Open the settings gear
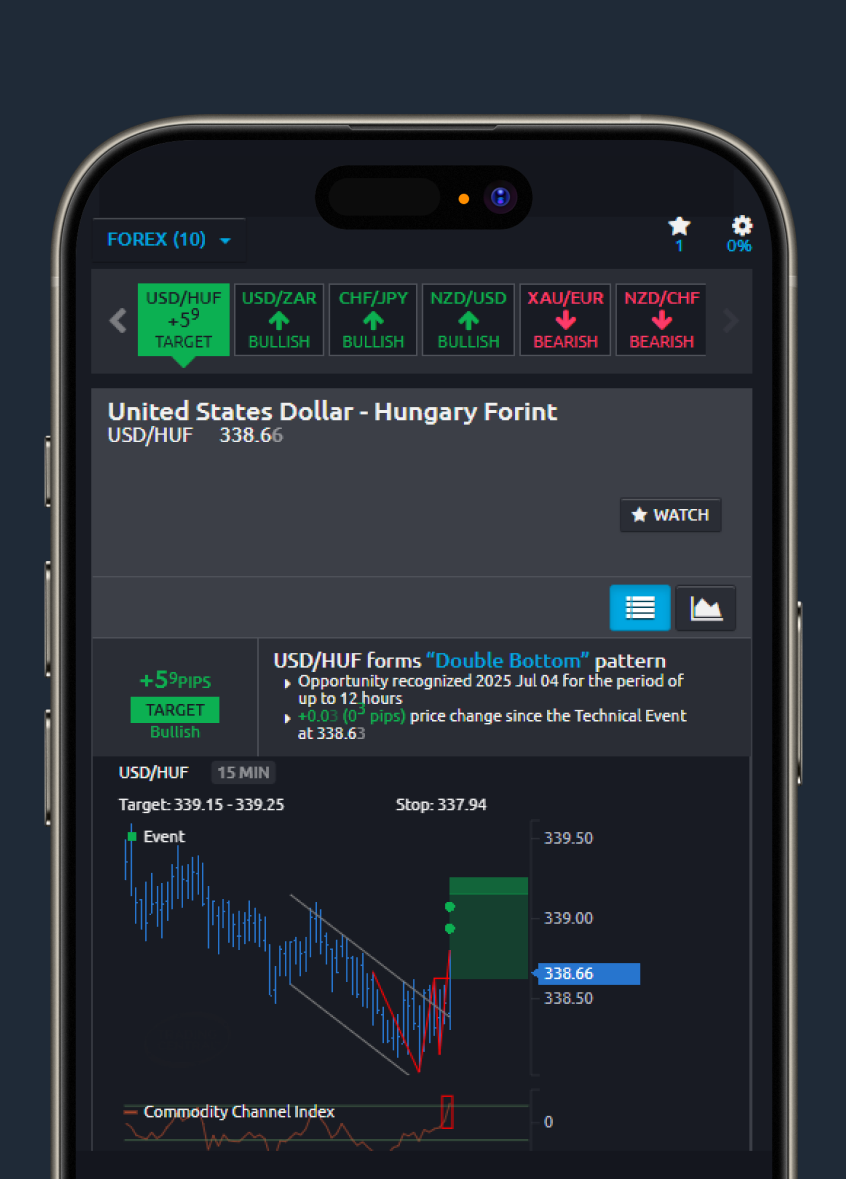 741,227
